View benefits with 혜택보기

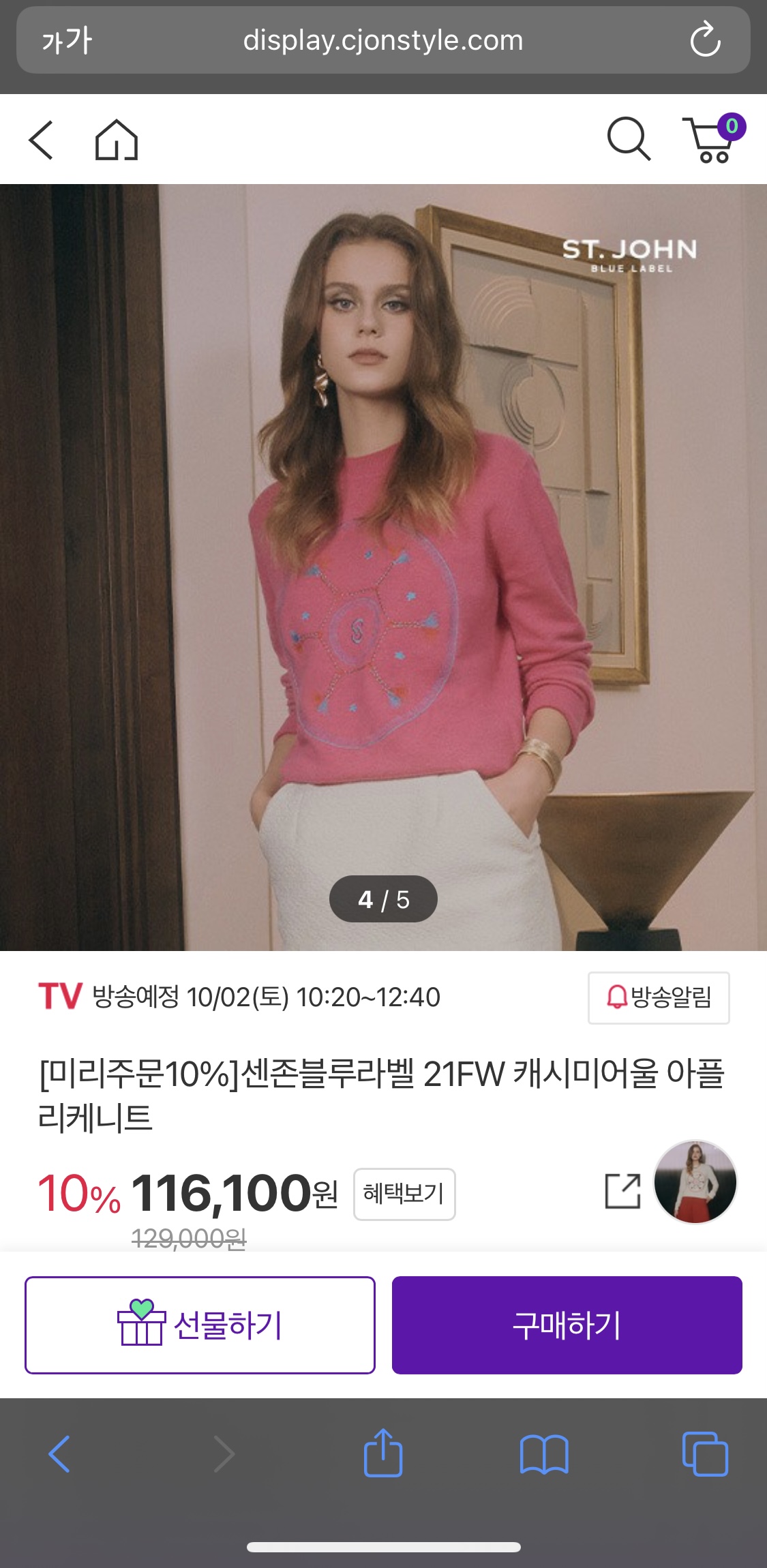[404, 1194]
